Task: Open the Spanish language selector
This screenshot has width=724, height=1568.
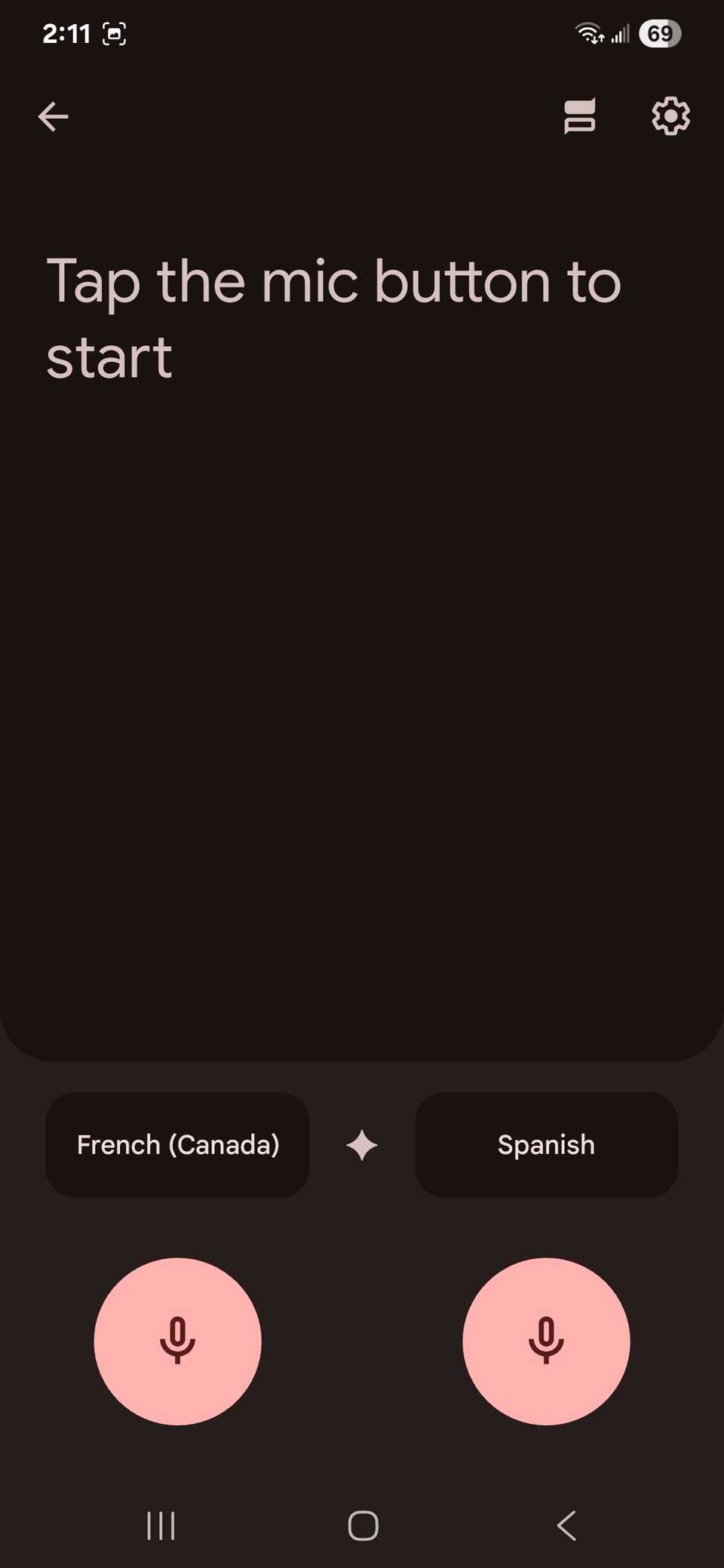Action: point(546,1145)
